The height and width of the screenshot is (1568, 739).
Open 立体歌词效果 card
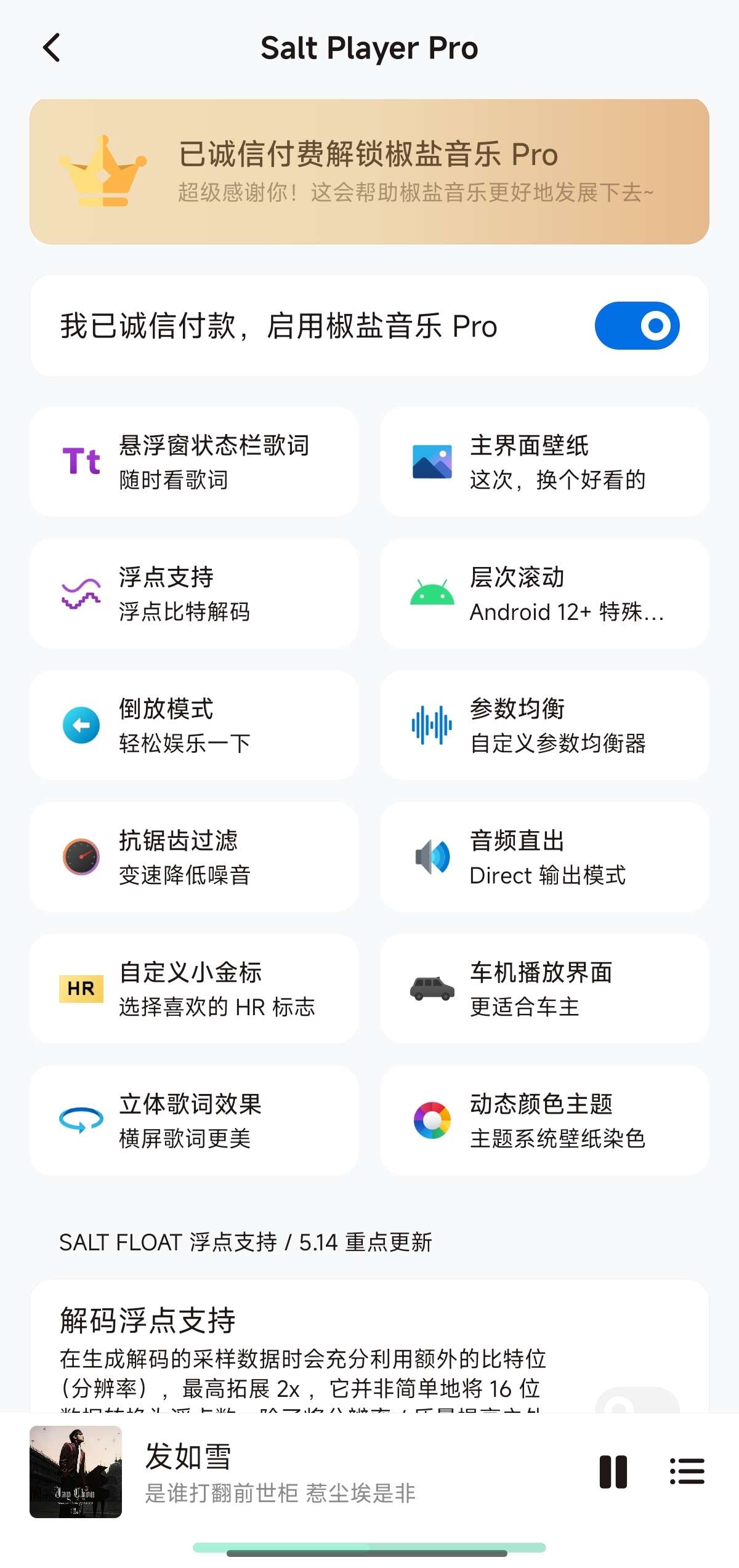194,1120
